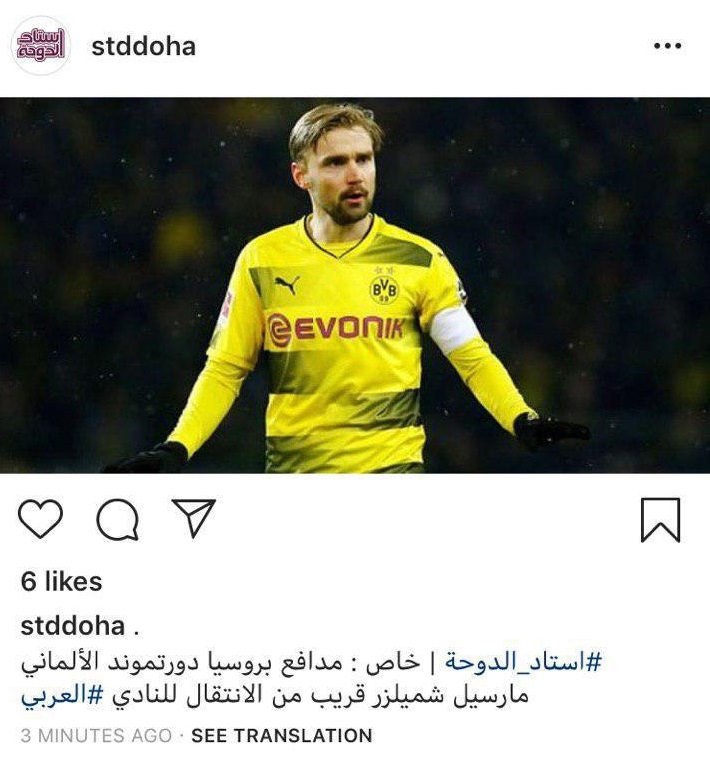Open the #العربي hashtag
Image resolution: width=710 pixels, height=769 pixels.
62,696
